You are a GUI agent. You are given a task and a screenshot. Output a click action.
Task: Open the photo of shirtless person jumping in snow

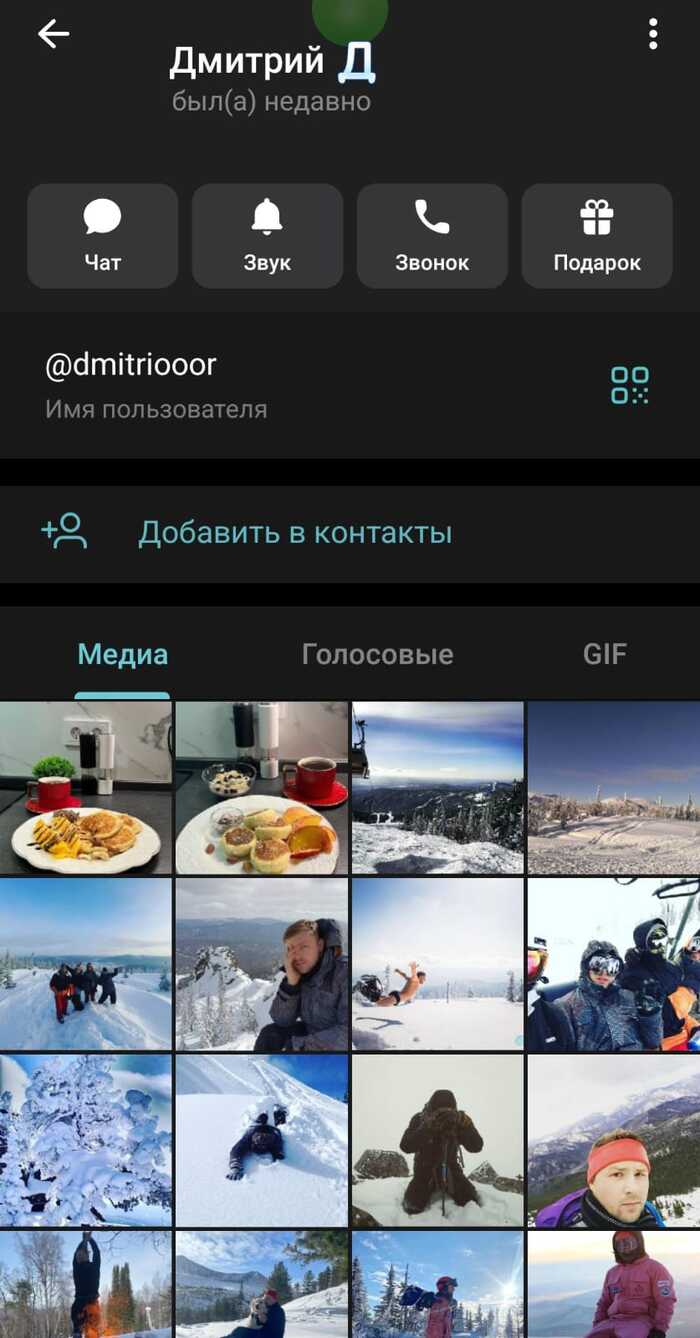point(438,964)
